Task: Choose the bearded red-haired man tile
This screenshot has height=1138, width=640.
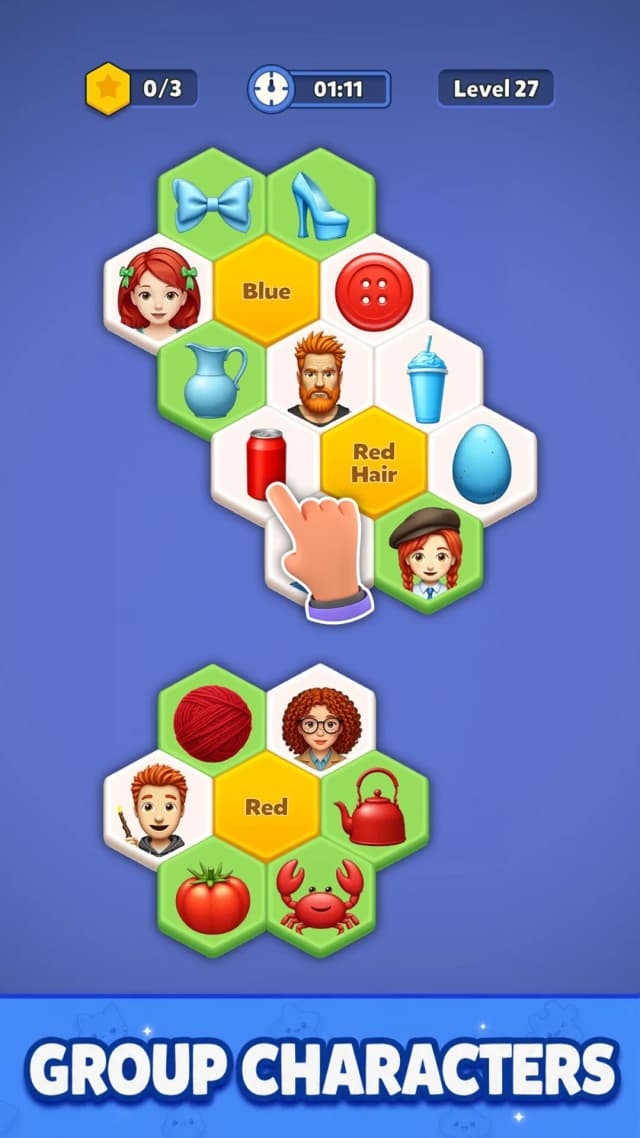Action: (x=319, y=379)
